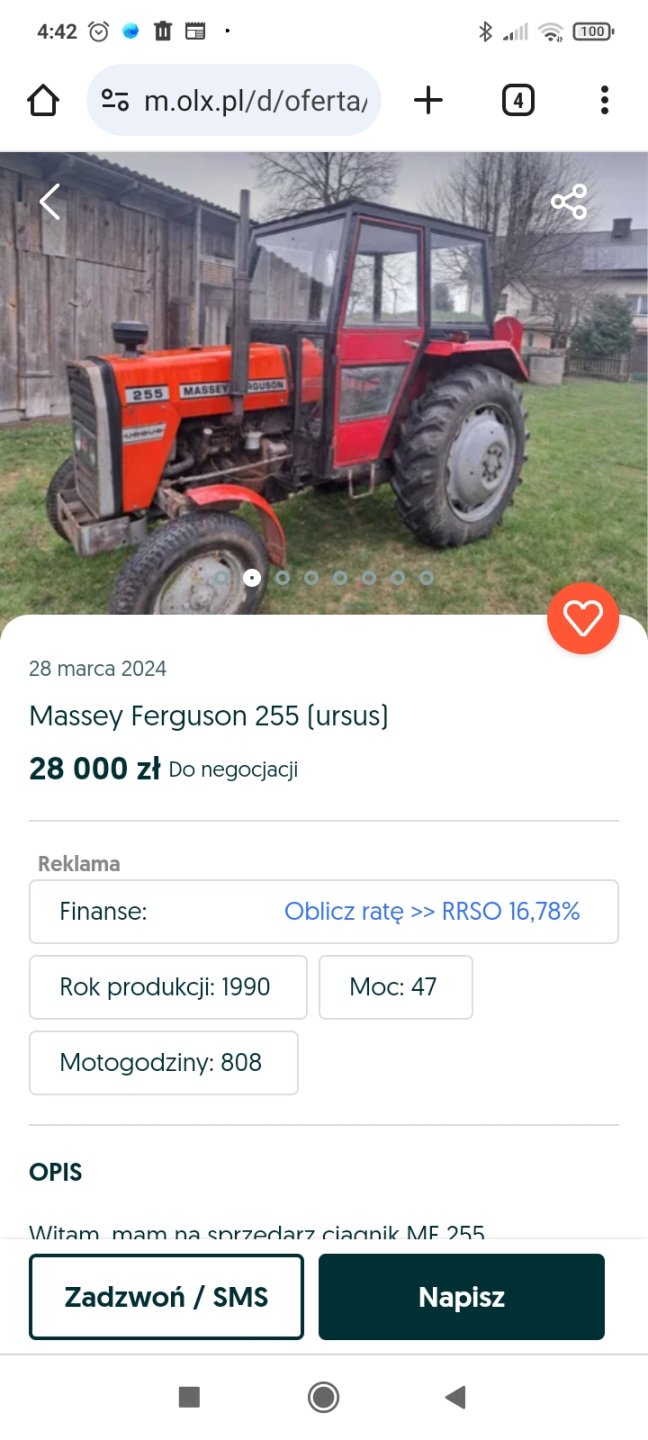
Task: Open the tab switcher showing 4 tabs
Action: [517, 100]
